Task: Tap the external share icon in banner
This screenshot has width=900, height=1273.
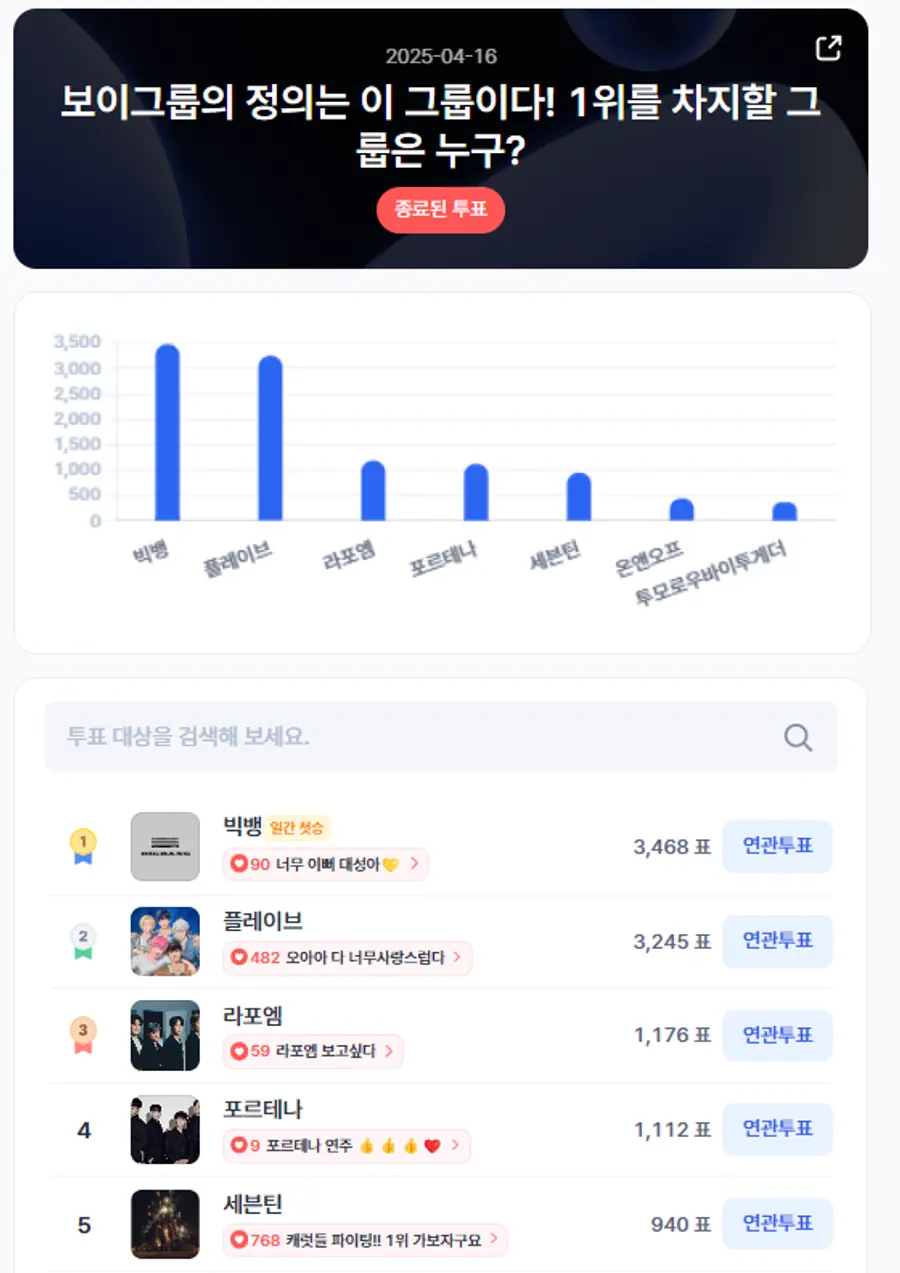Action: (x=829, y=47)
